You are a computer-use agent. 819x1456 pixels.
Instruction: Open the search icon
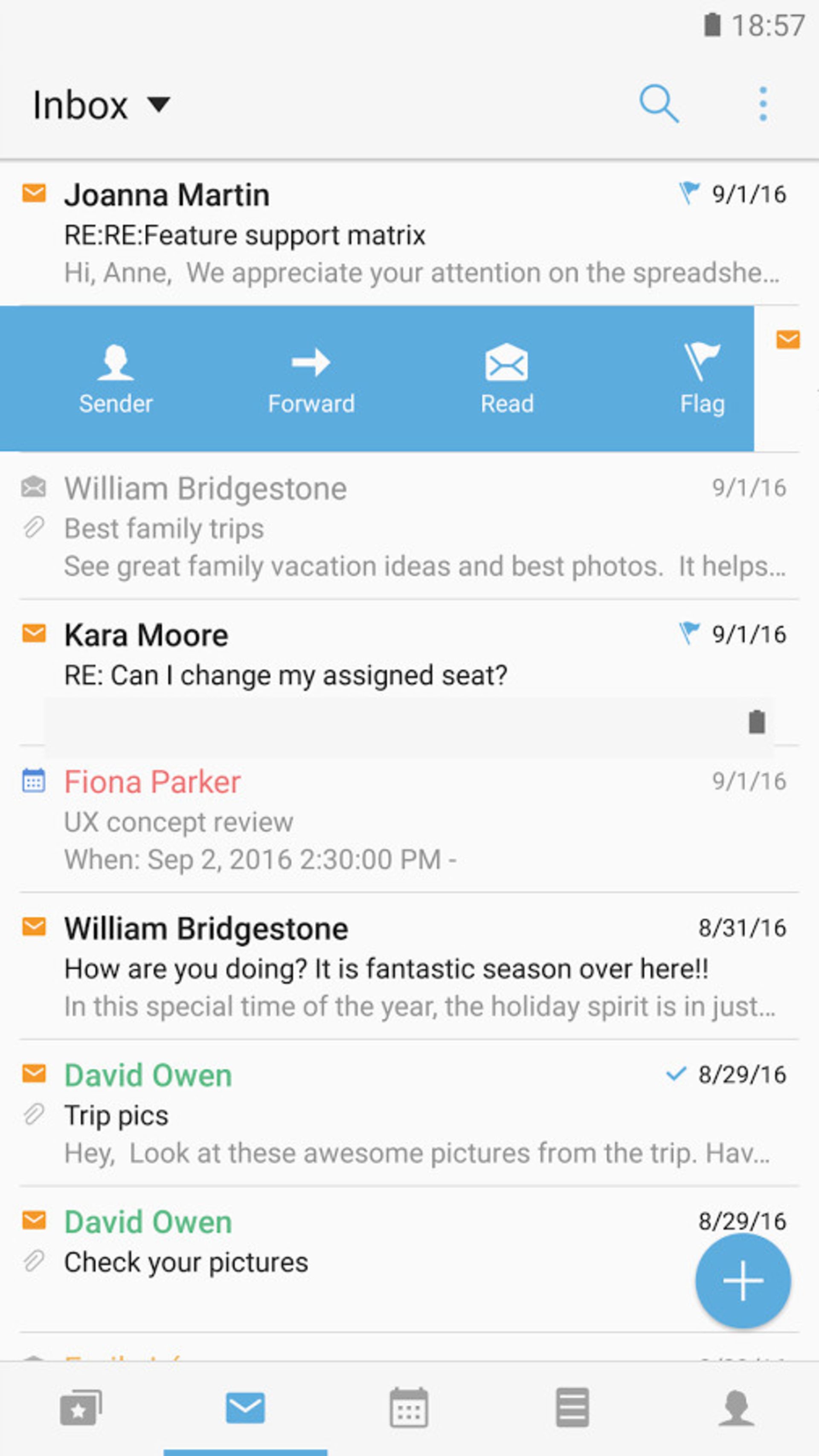(x=658, y=104)
